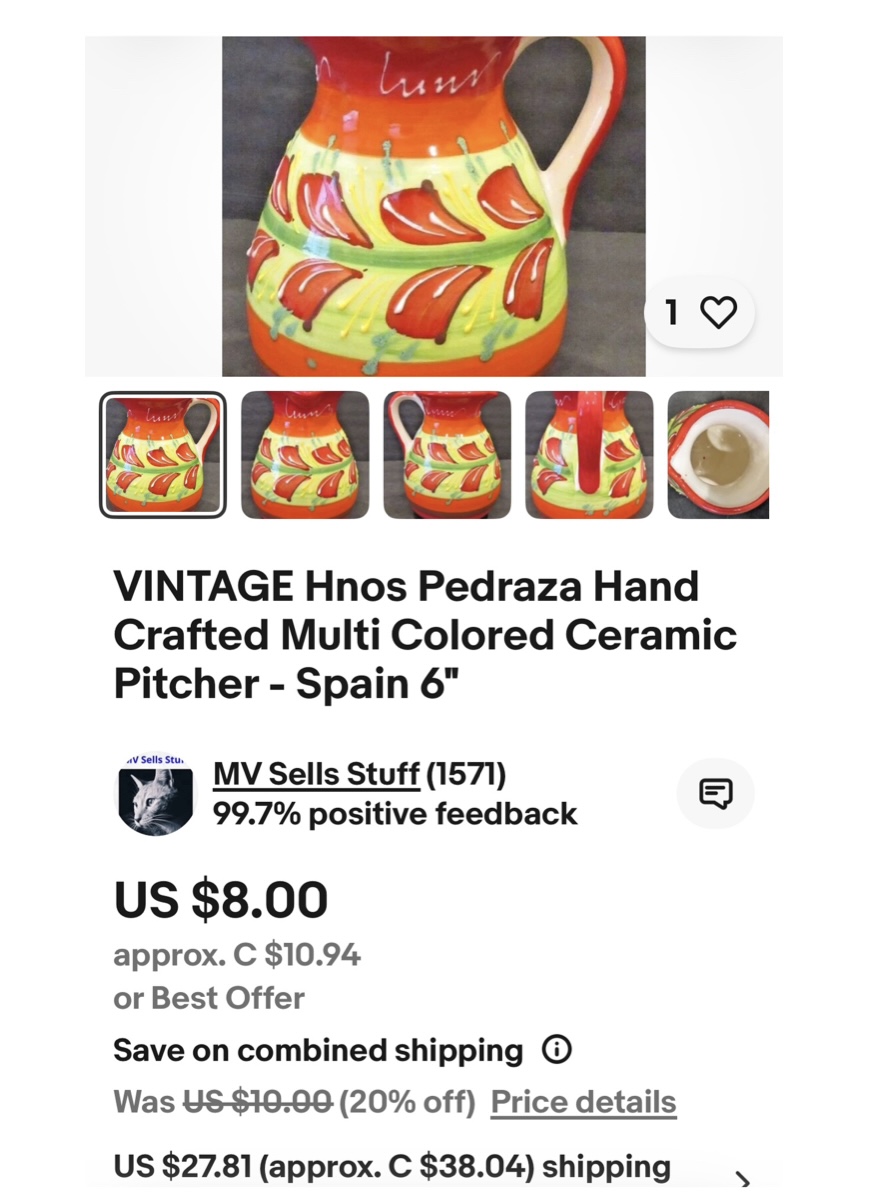View the second pitcher thumbnail photo

[305, 455]
